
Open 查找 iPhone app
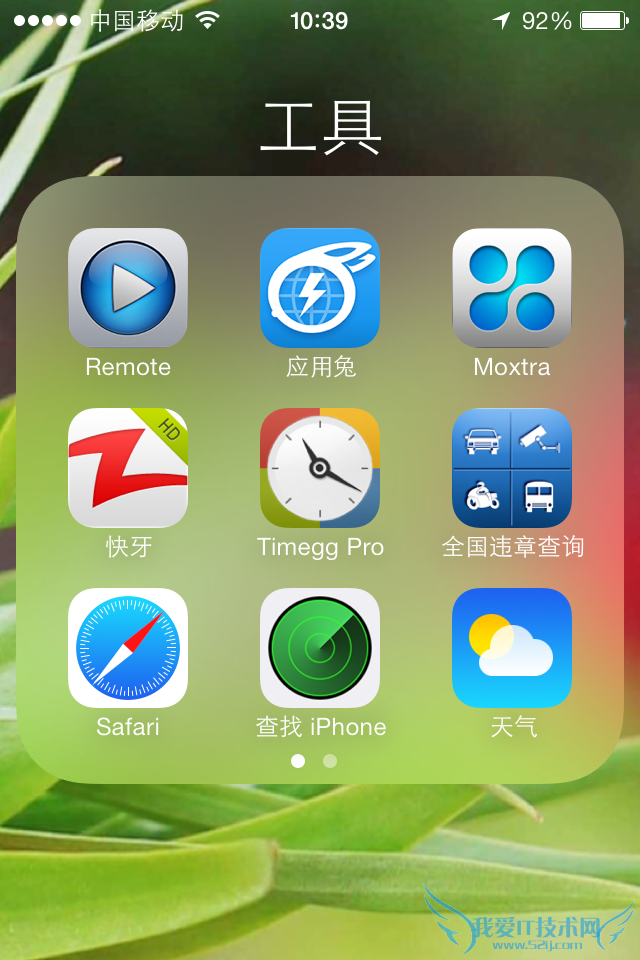tap(320, 648)
